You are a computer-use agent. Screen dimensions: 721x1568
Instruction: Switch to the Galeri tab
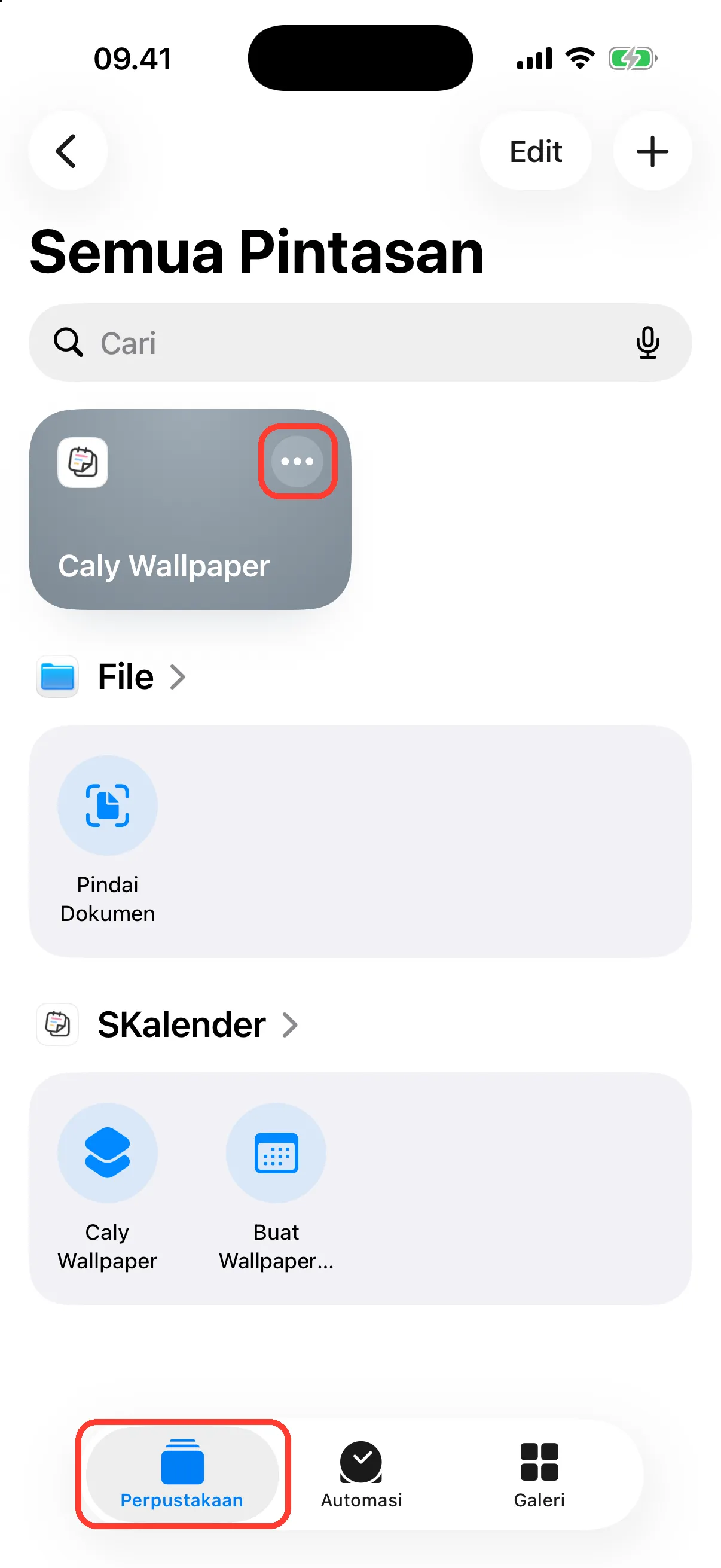click(x=539, y=1474)
